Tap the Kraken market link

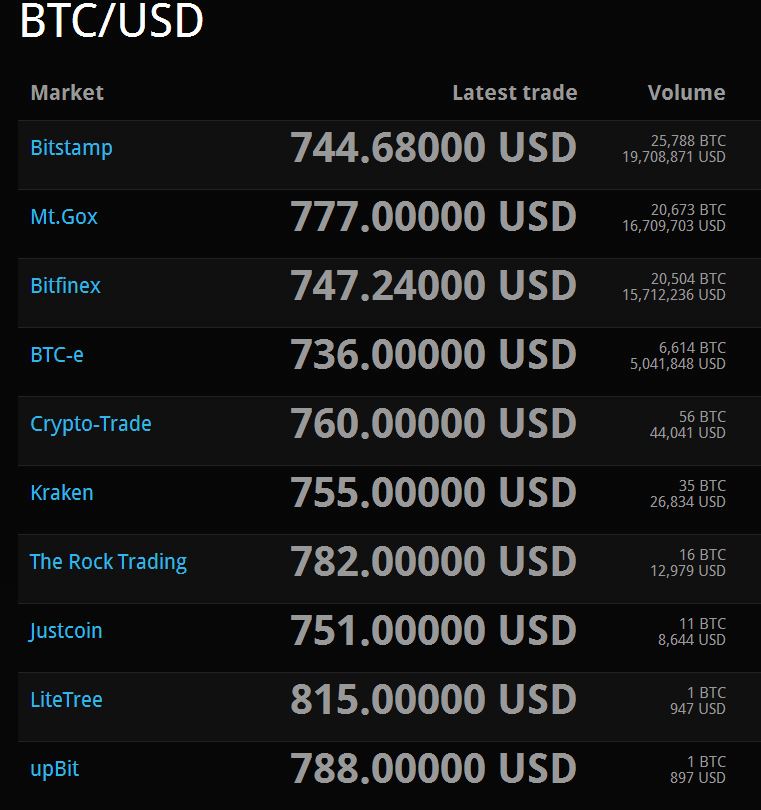62,493
